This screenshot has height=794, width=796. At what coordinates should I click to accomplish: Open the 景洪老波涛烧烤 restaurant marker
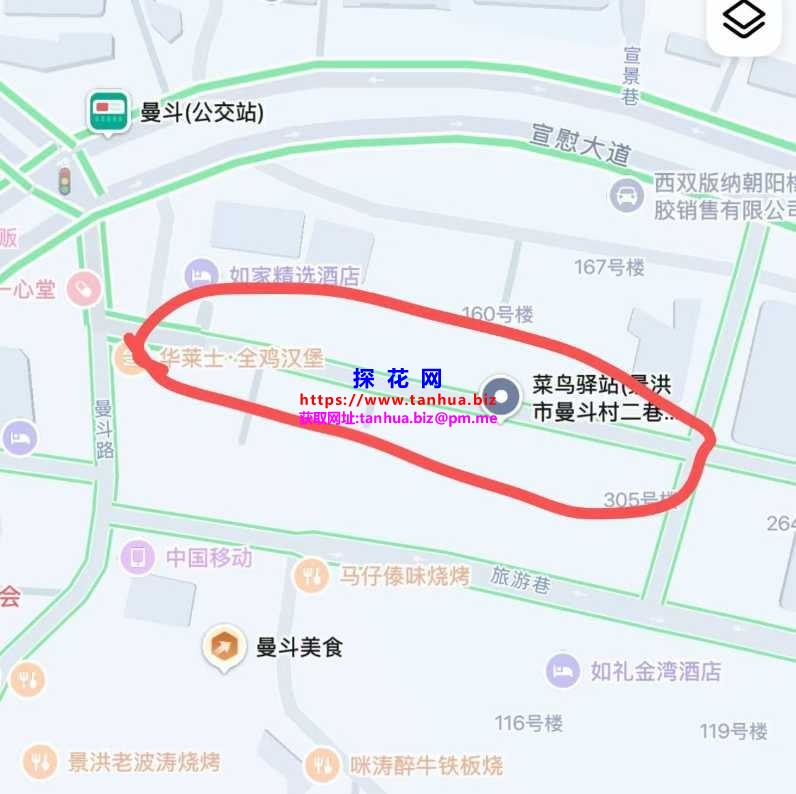tap(39, 762)
